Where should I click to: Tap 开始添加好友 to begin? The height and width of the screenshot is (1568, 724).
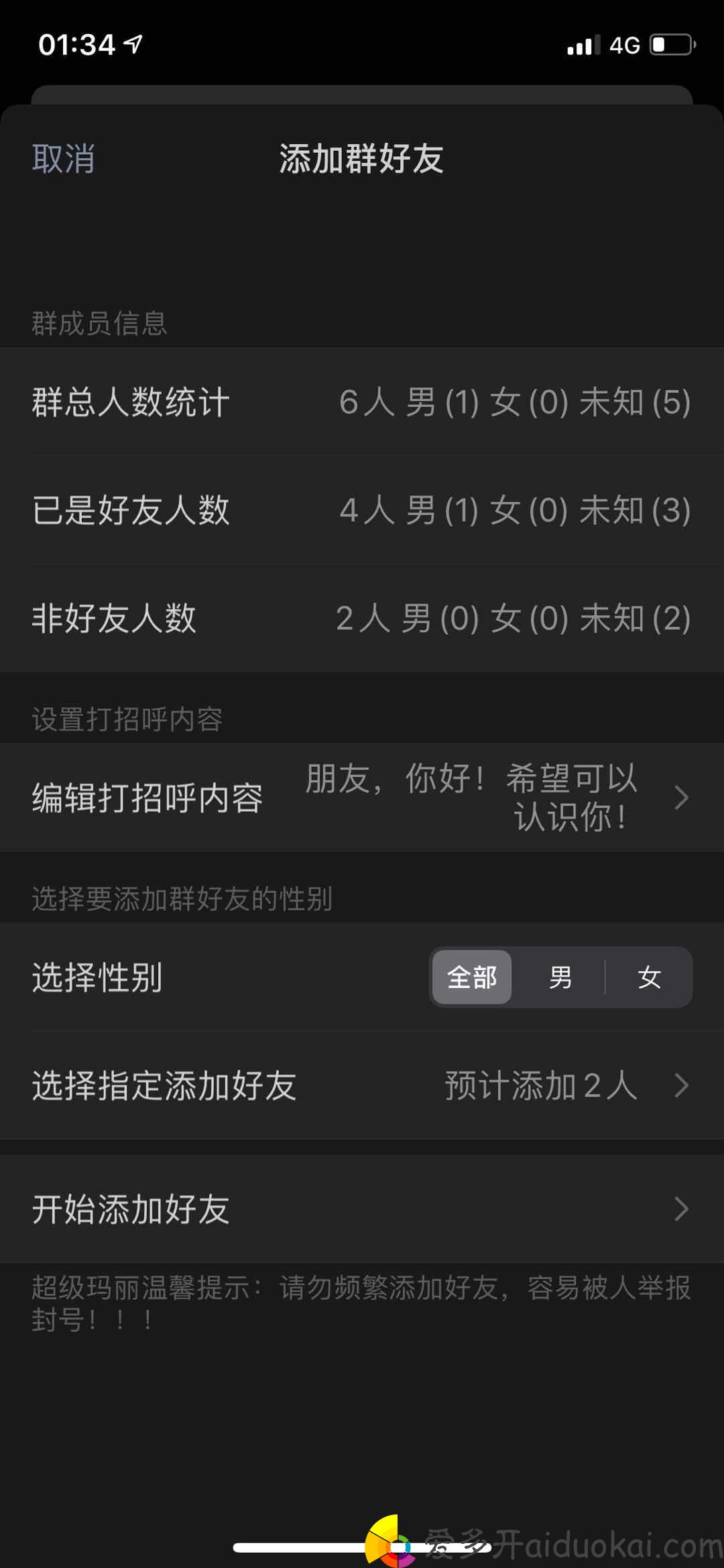point(362,1209)
